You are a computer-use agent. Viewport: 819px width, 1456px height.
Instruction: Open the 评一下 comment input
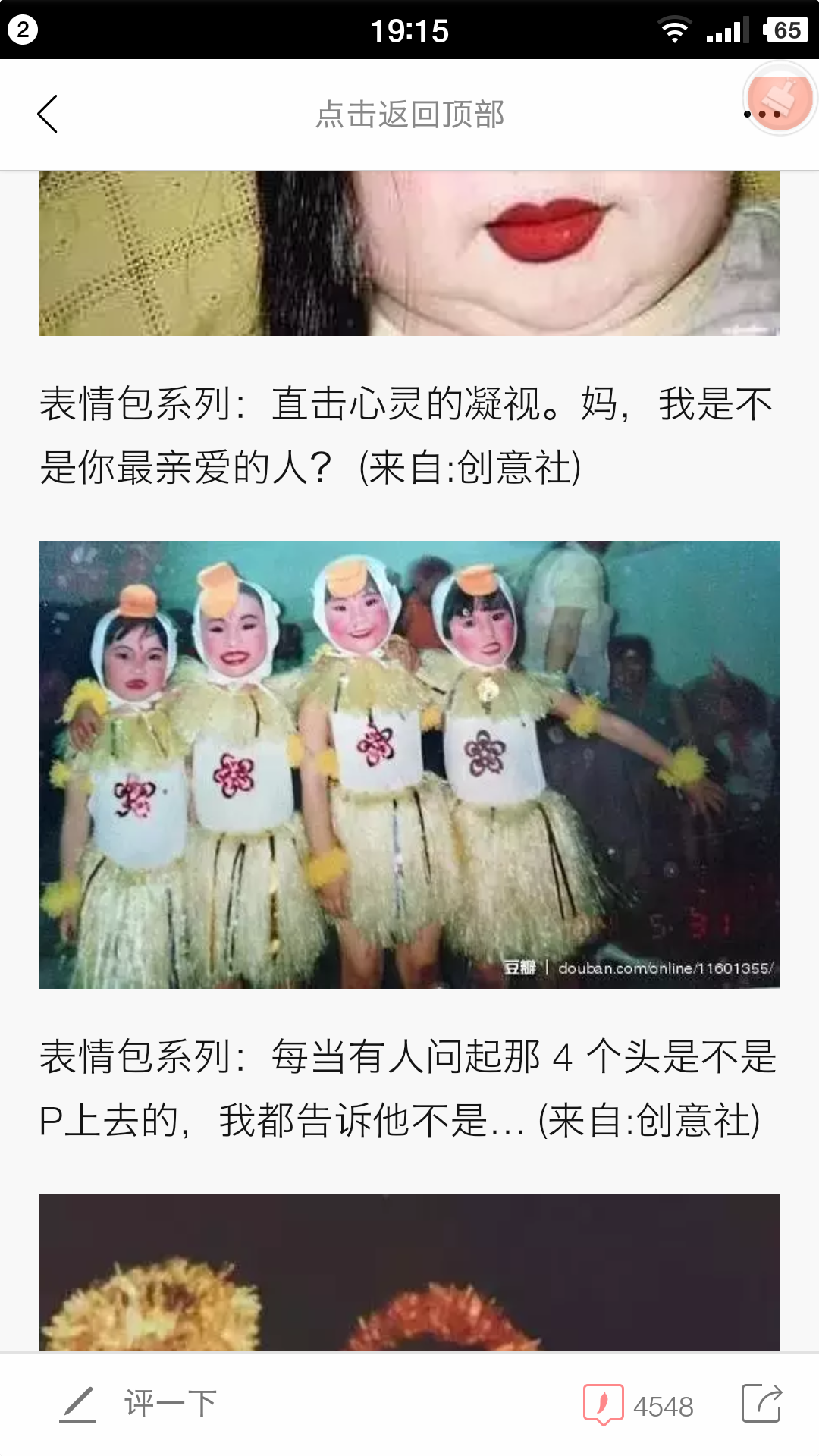point(139,1404)
